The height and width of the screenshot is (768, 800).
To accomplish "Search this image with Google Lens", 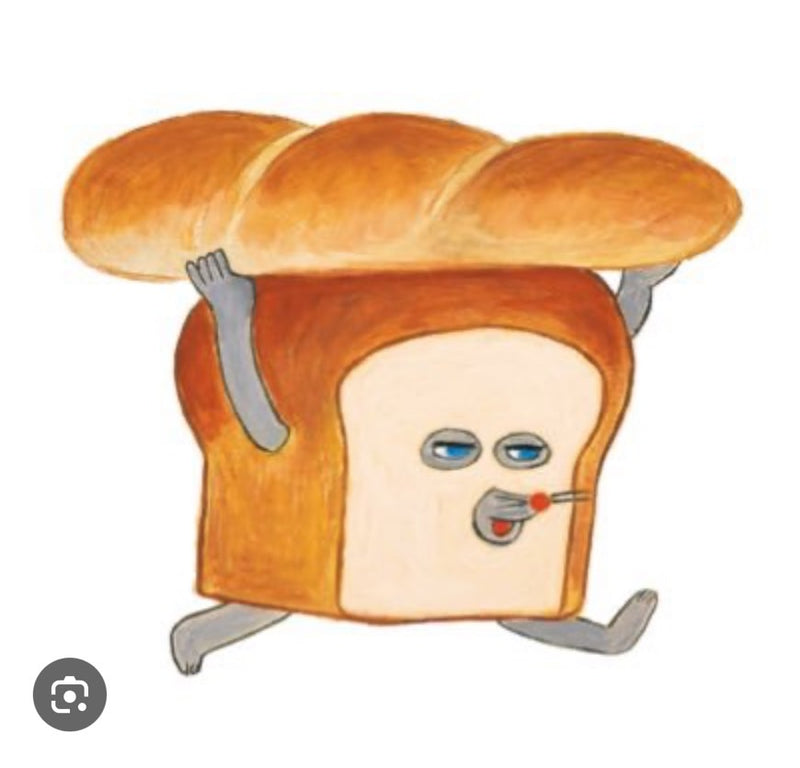I will [69, 693].
